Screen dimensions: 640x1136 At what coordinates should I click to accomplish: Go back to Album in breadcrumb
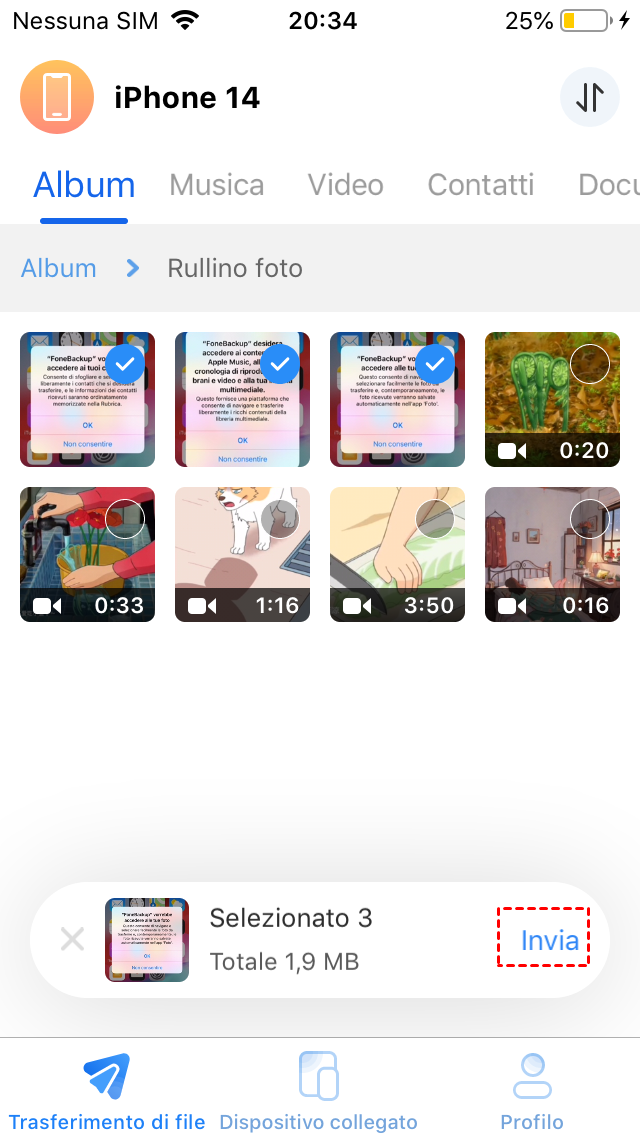59,268
